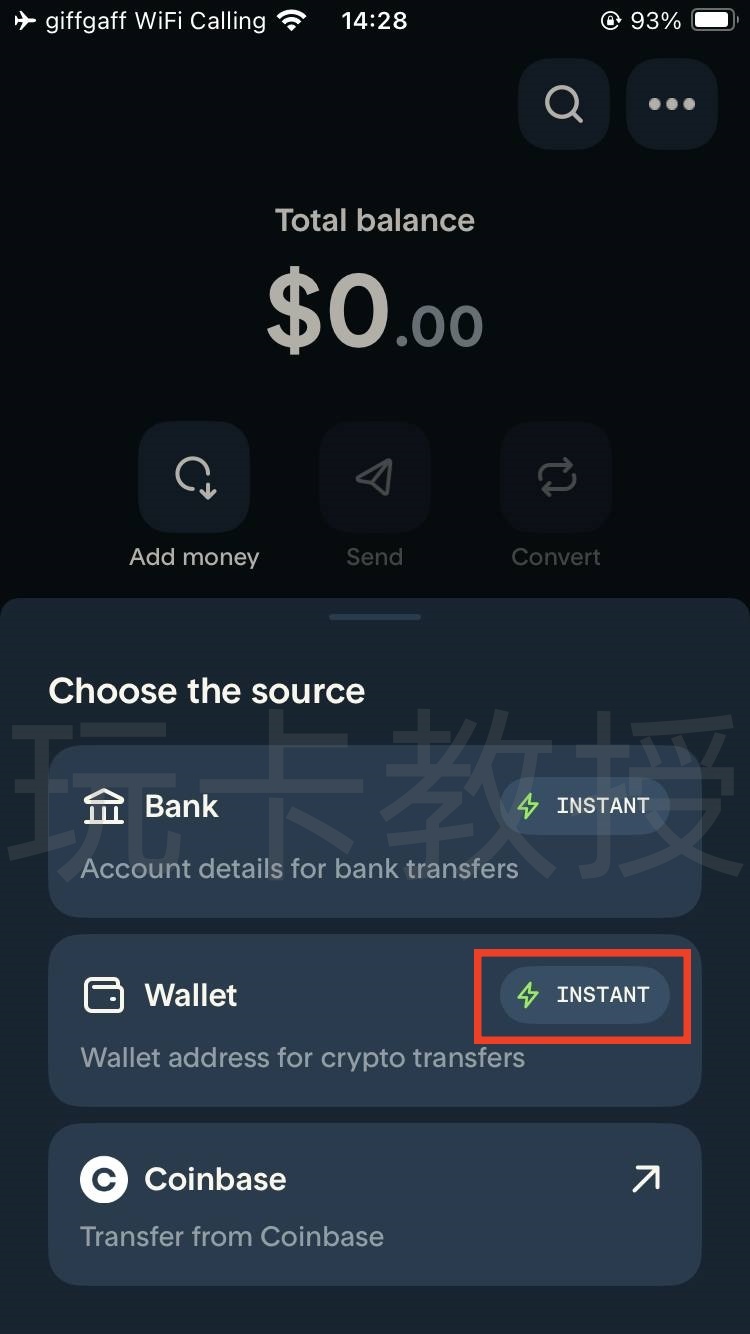The width and height of the screenshot is (750, 1334).
Task: Open the search magnifier icon
Action: 563,104
